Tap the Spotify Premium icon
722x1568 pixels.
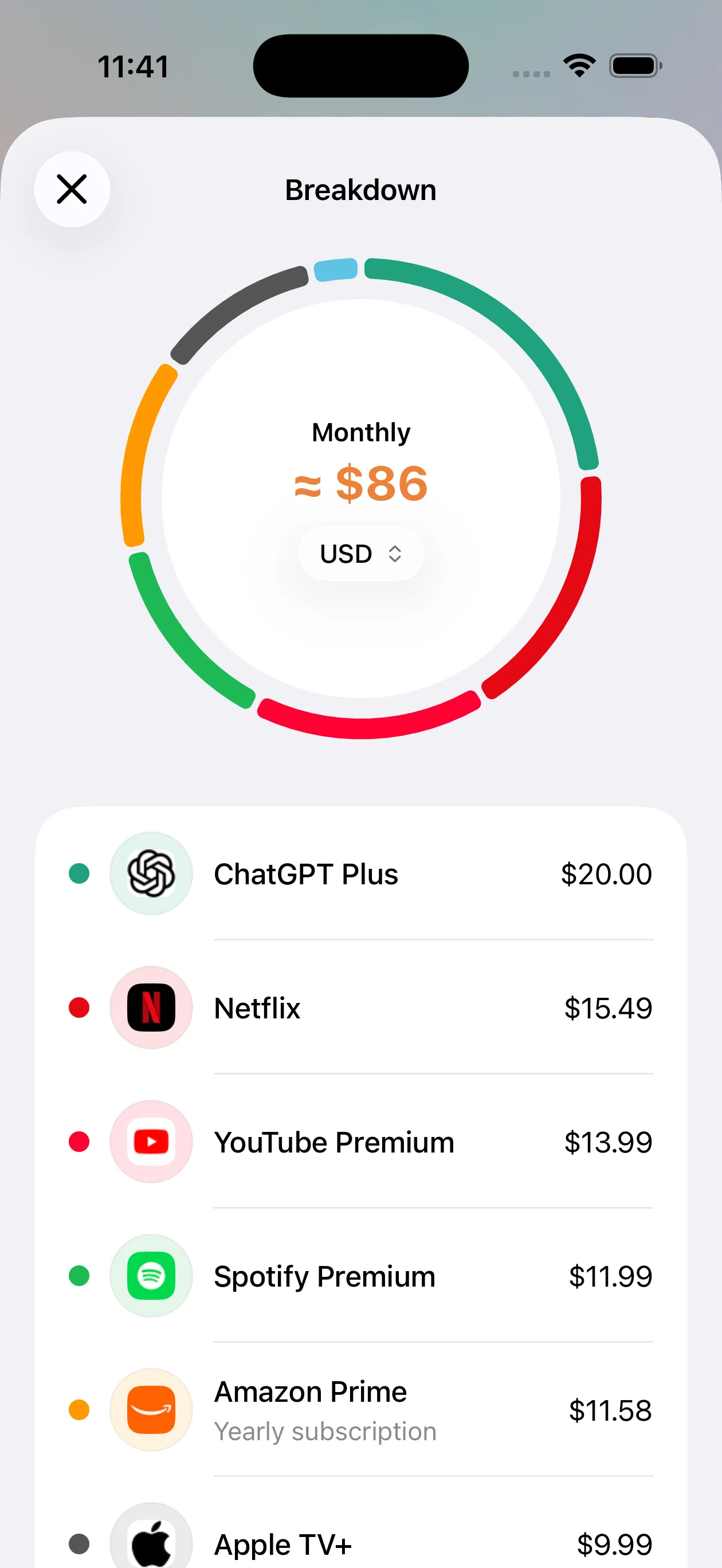click(x=151, y=1276)
